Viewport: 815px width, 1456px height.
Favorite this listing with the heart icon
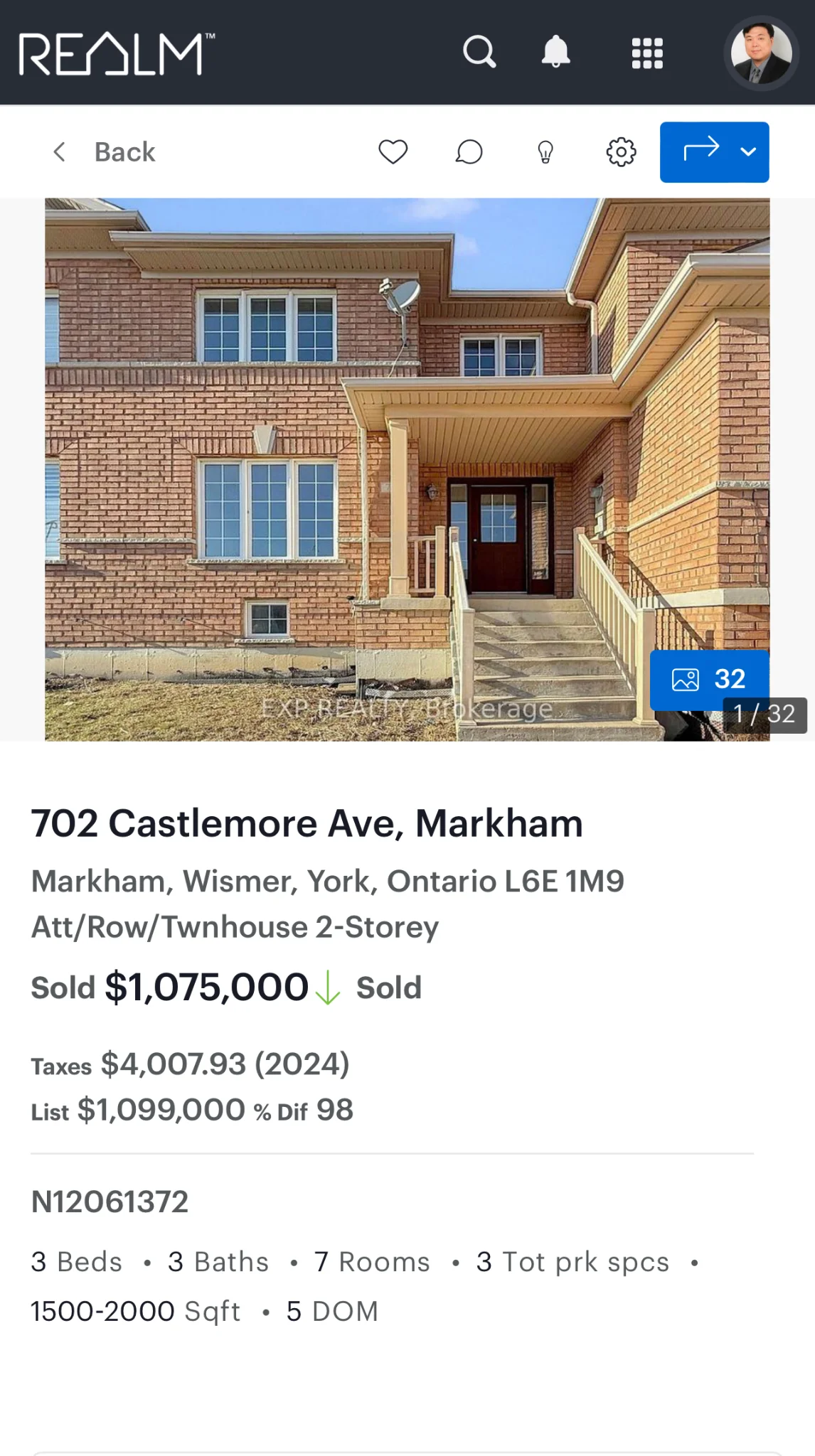pyautogui.click(x=393, y=152)
